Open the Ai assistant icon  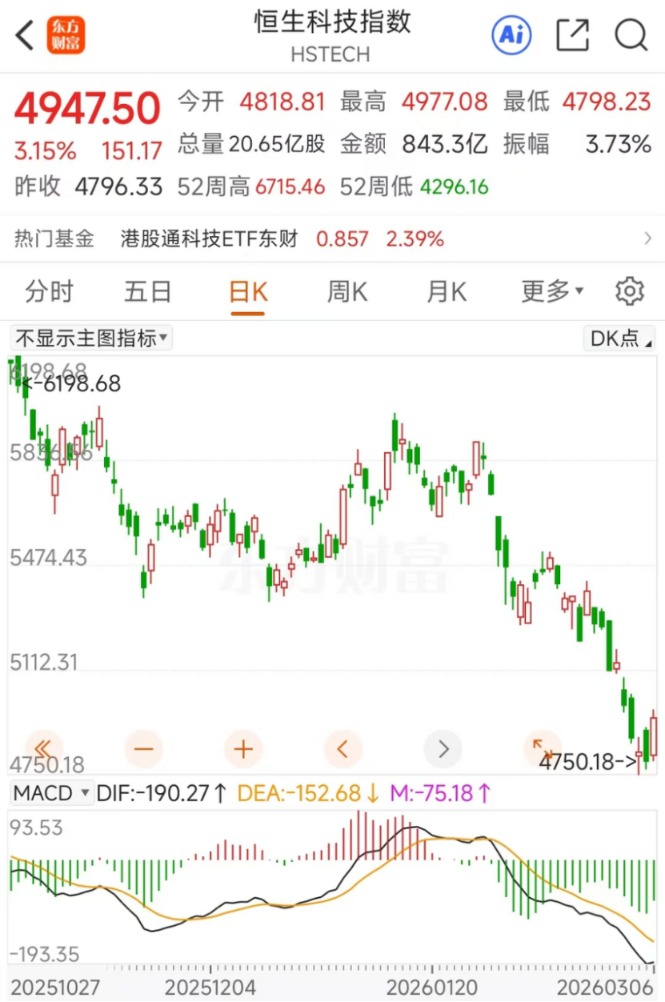coord(511,36)
